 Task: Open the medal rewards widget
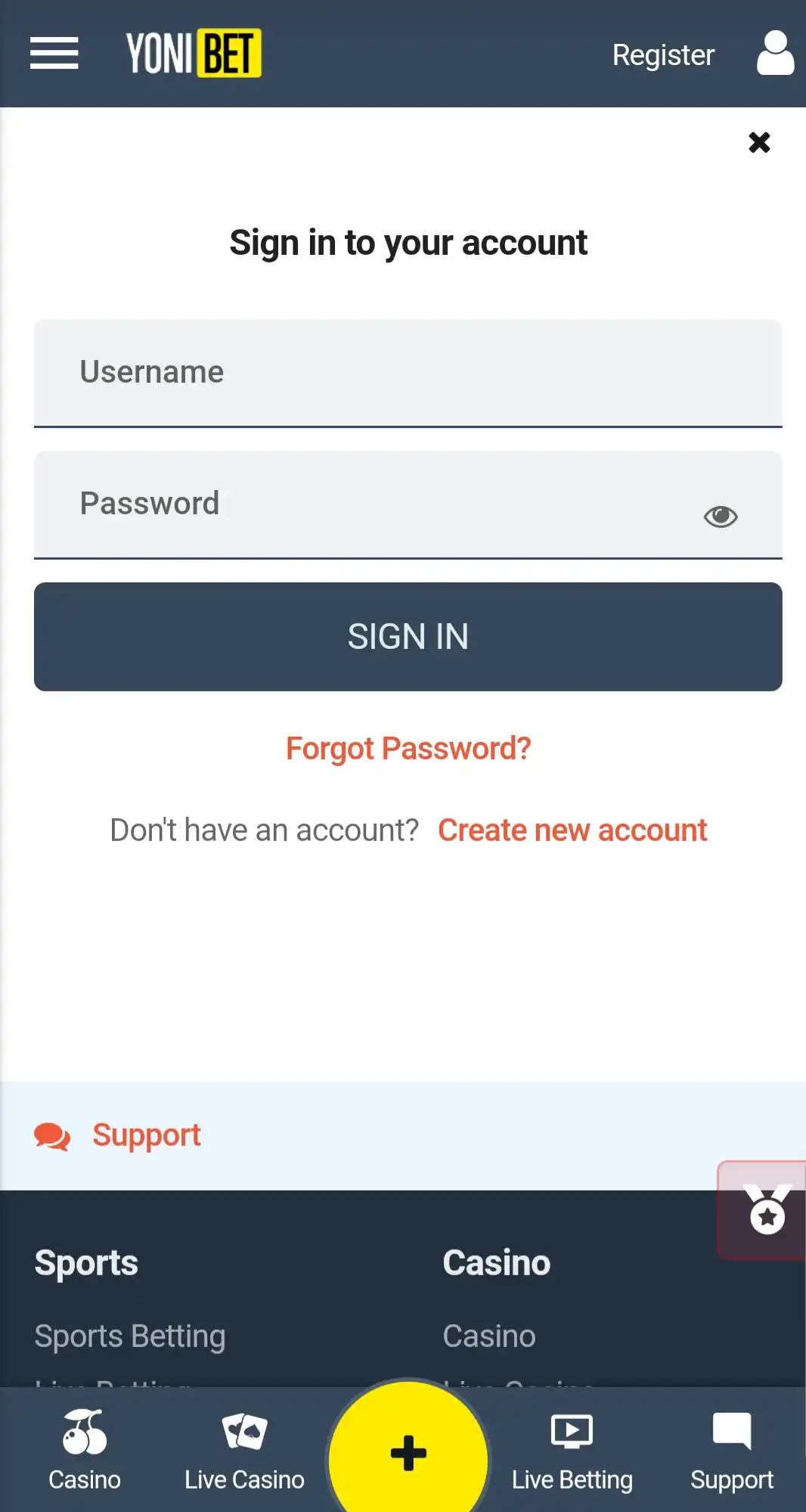coord(765,1210)
